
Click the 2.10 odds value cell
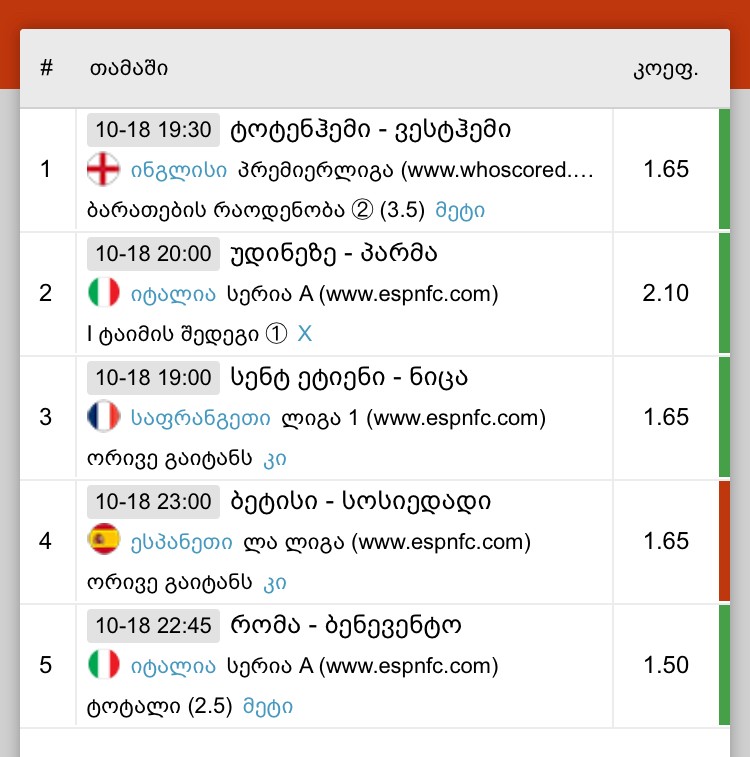pos(667,293)
